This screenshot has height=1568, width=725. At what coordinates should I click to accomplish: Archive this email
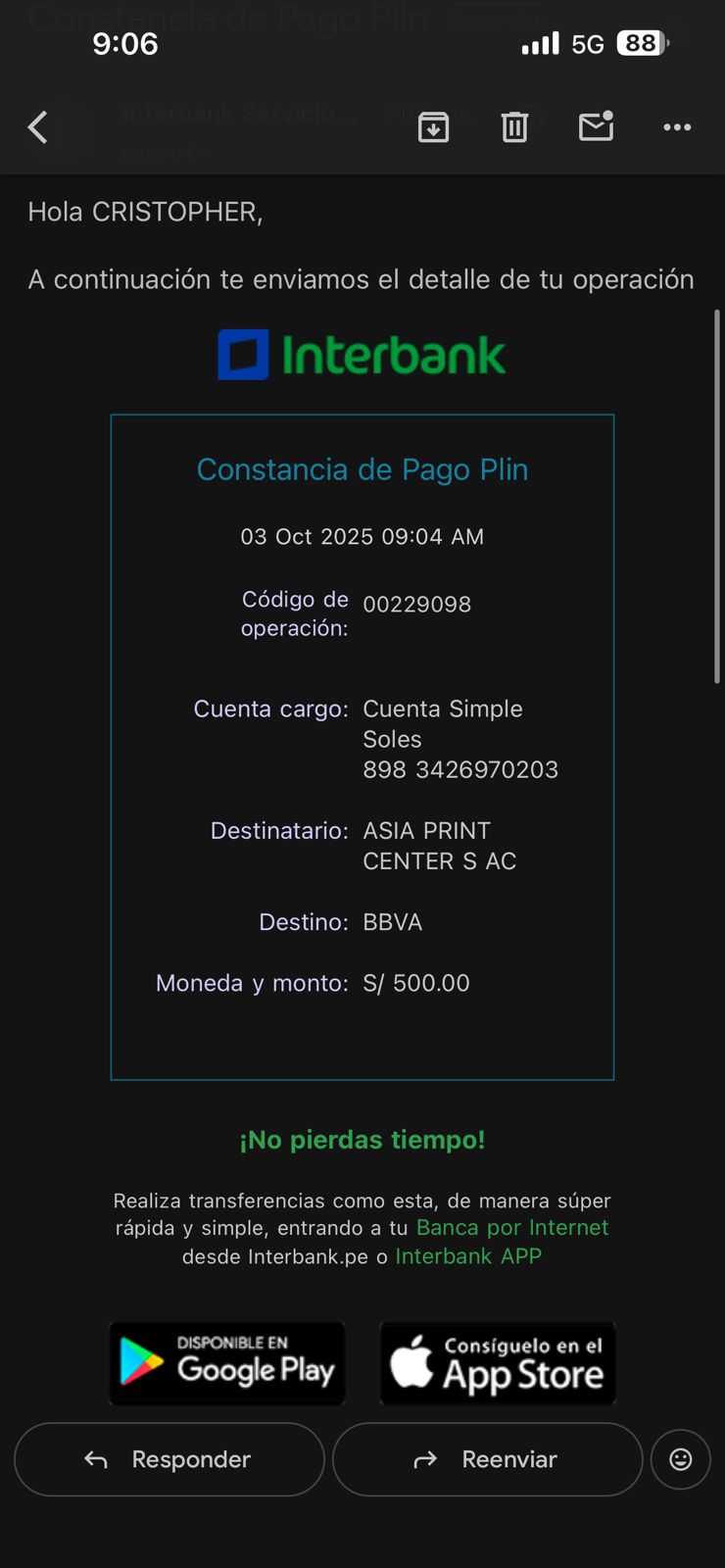pyautogui.click(x=433, y=126)
